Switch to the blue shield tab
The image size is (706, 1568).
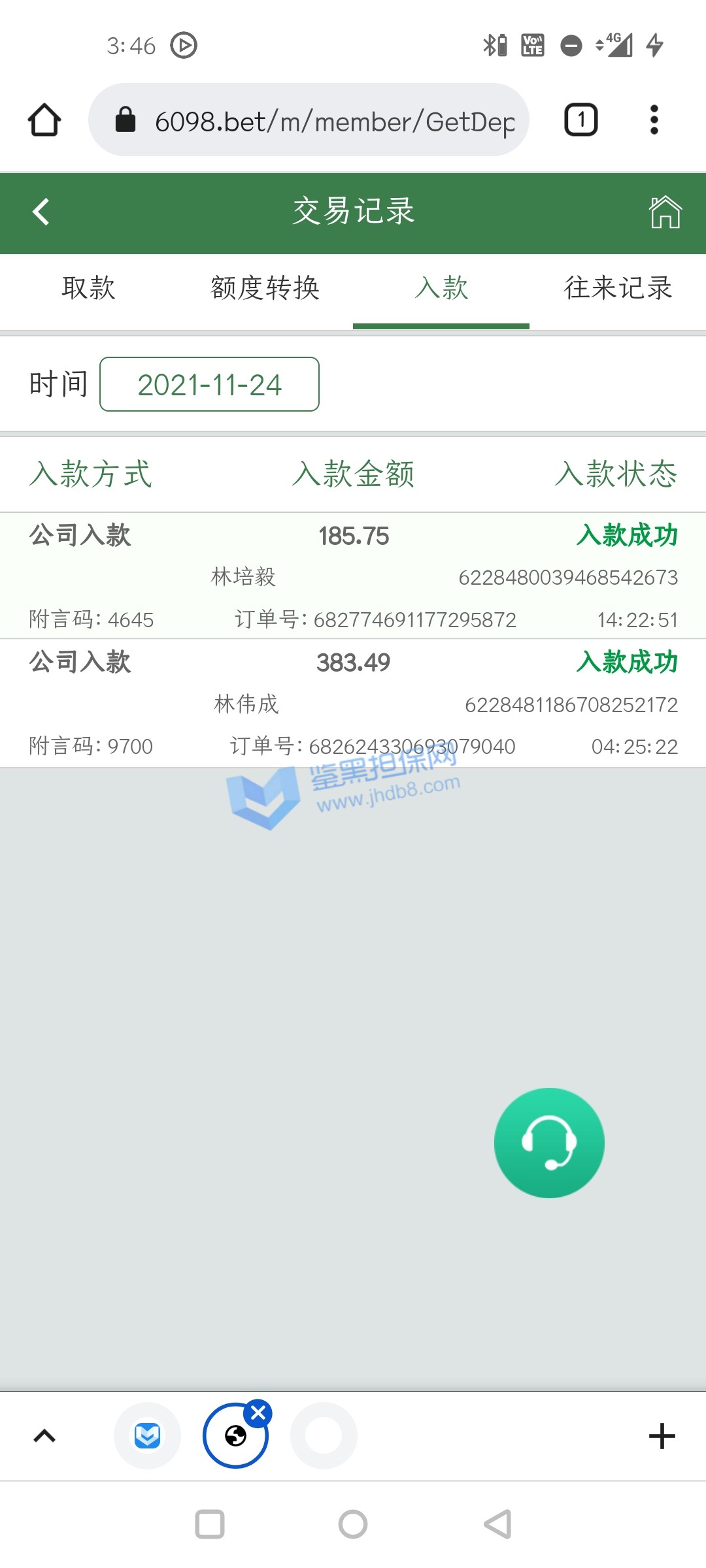tap(147, 1436)
